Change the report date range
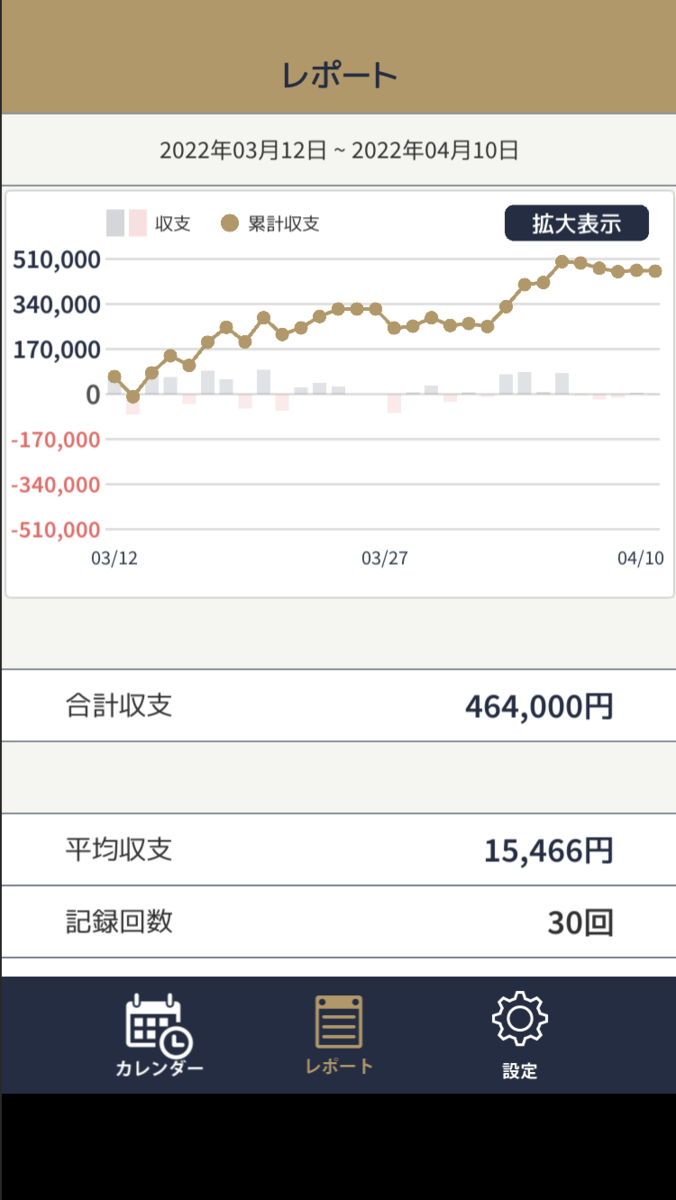Screen dimensions: 676x1200 [x=339, y=151]
